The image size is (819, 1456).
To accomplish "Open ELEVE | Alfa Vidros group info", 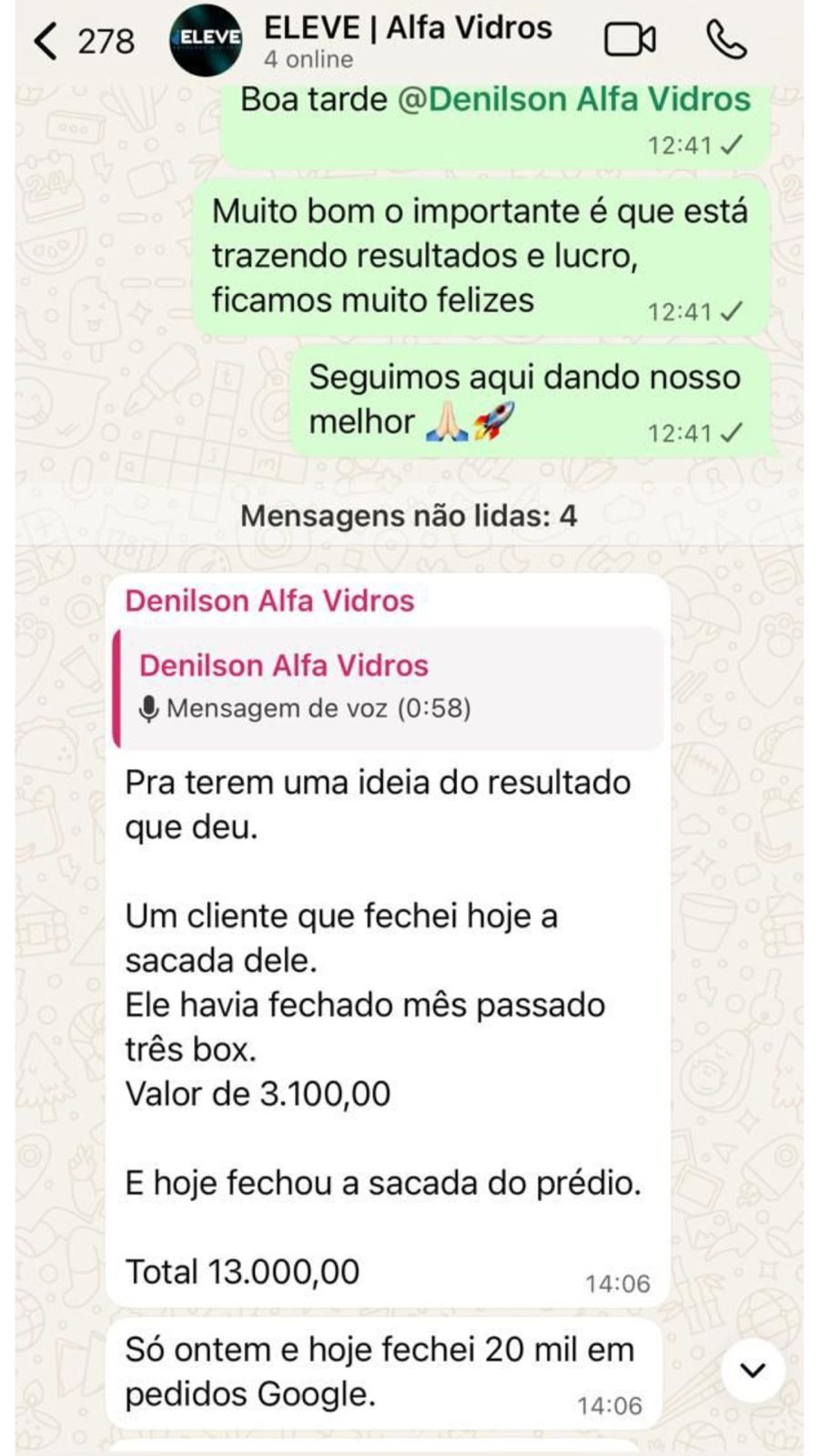I will [x=407, y=41].
